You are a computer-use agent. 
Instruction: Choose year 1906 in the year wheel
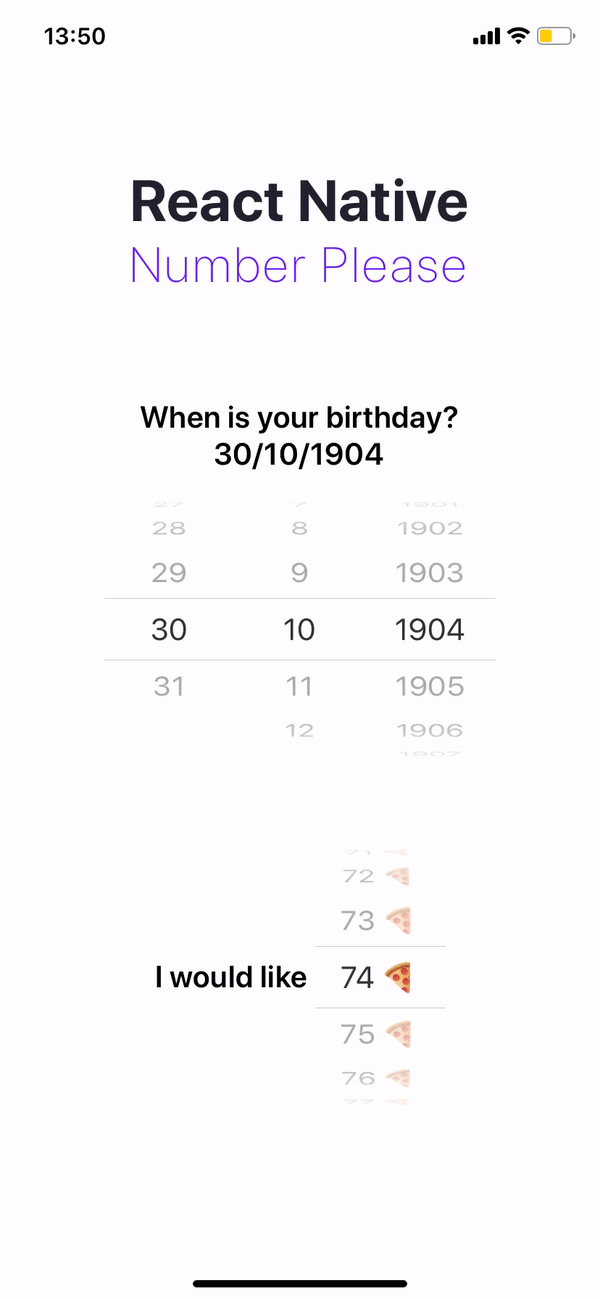pos(429,731)
